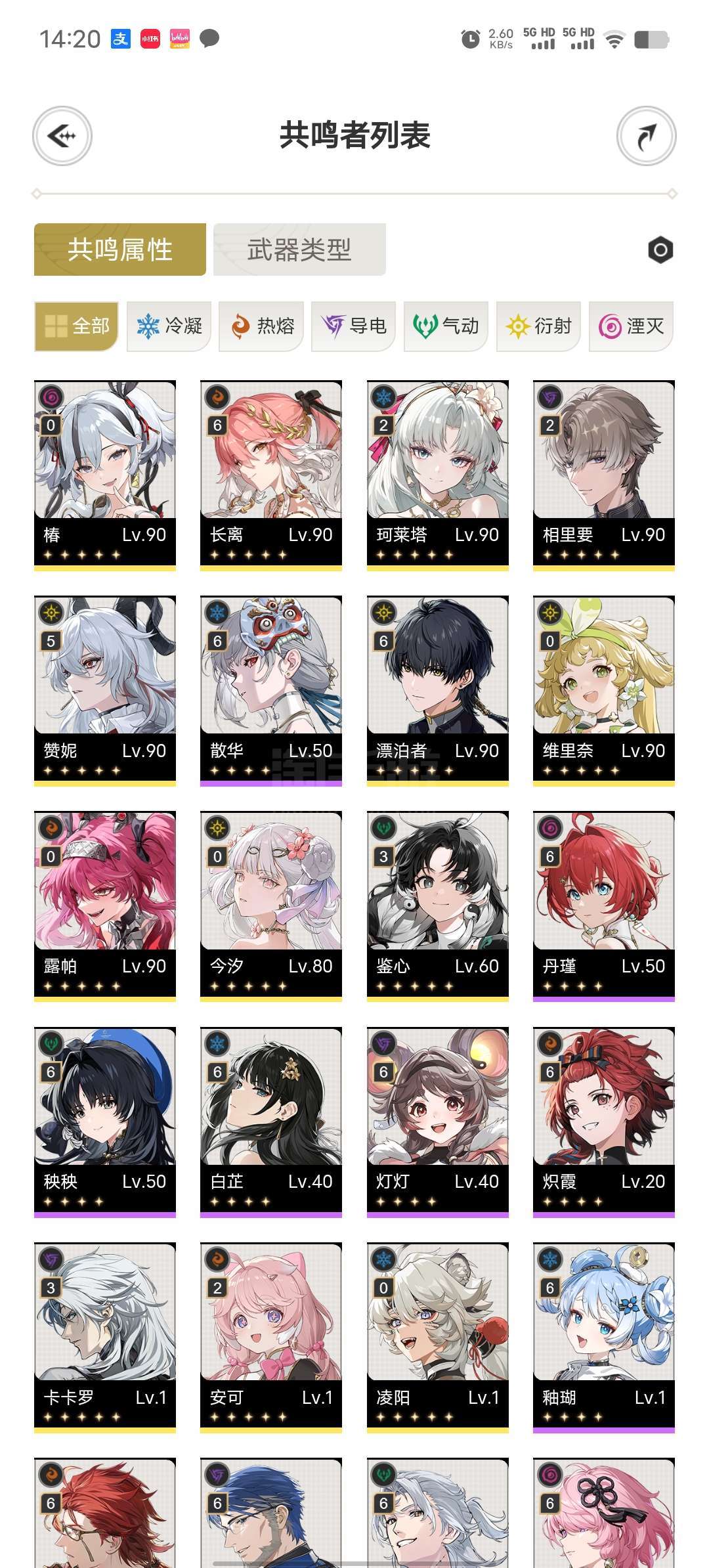The image size is (709, 1568).
Task: Select the 共鸣属性 tab
Action: click(120, 250)
